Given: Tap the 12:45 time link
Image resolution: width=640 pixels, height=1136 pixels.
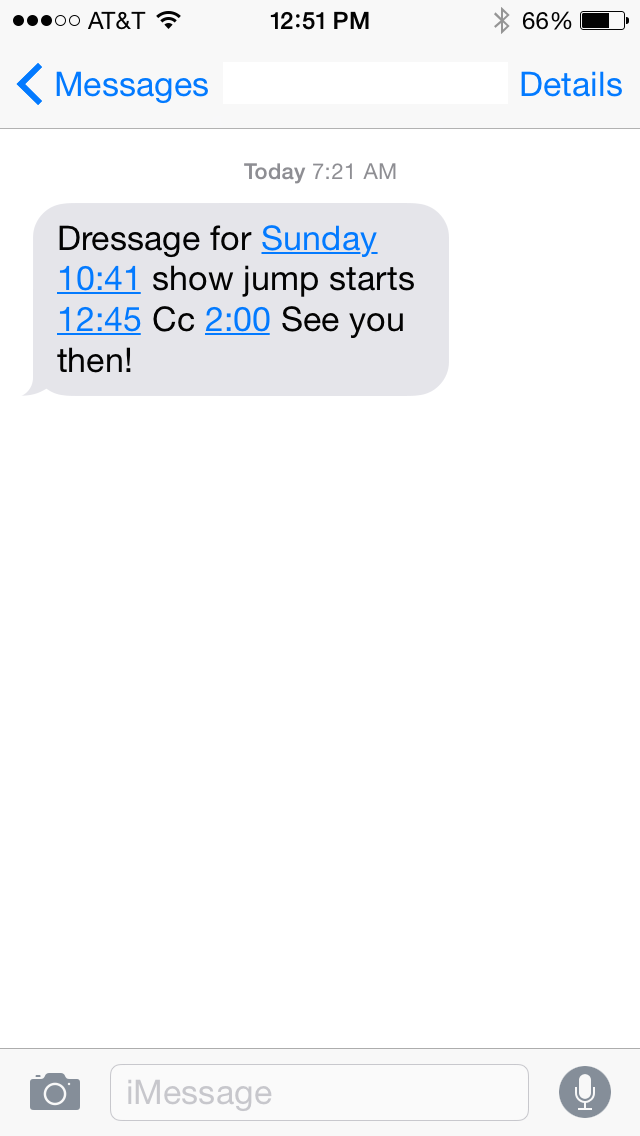Looking at the screenshot, I should tap(99, 320).
